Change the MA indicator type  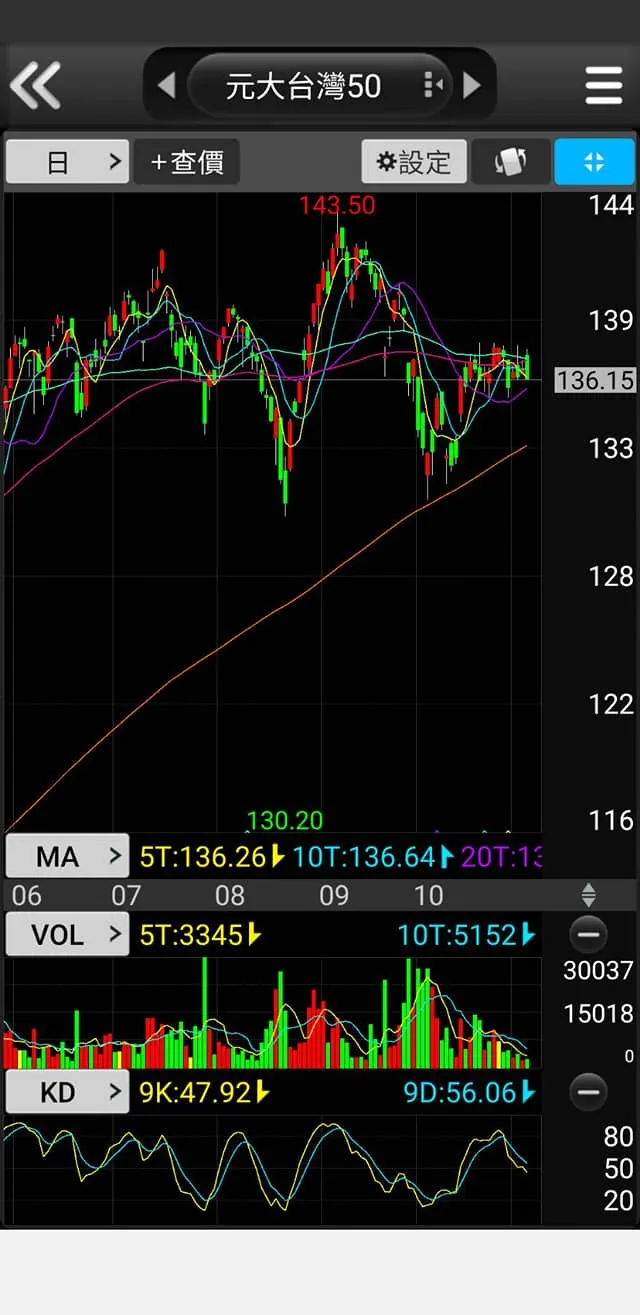pos(67,856)
